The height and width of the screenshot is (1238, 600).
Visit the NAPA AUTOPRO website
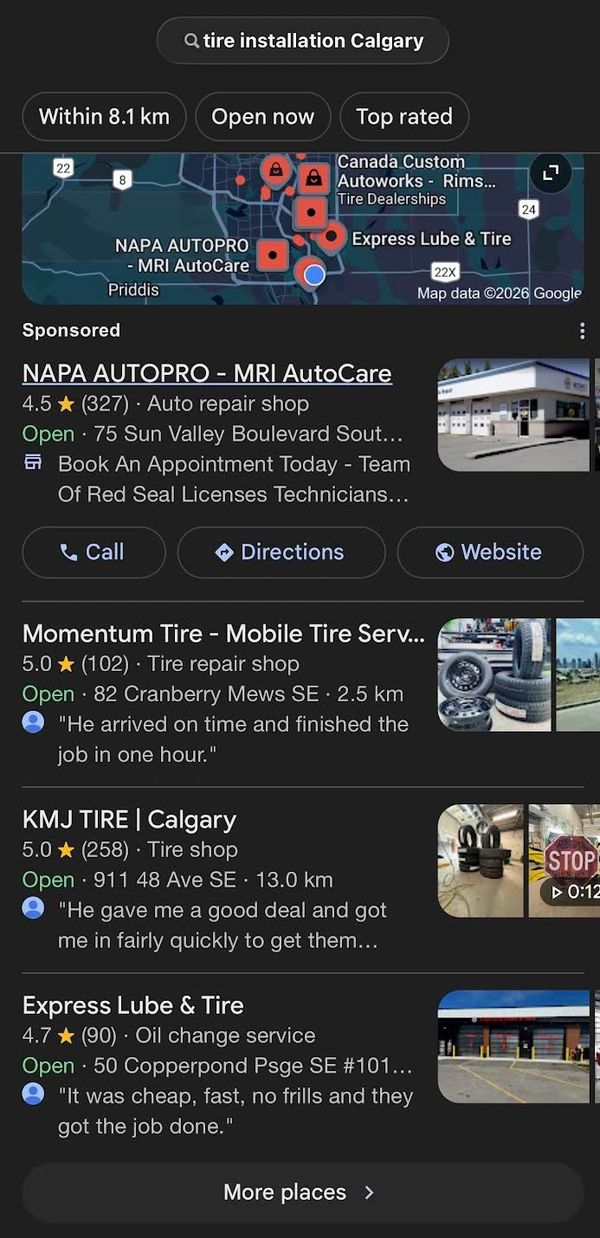490,552
